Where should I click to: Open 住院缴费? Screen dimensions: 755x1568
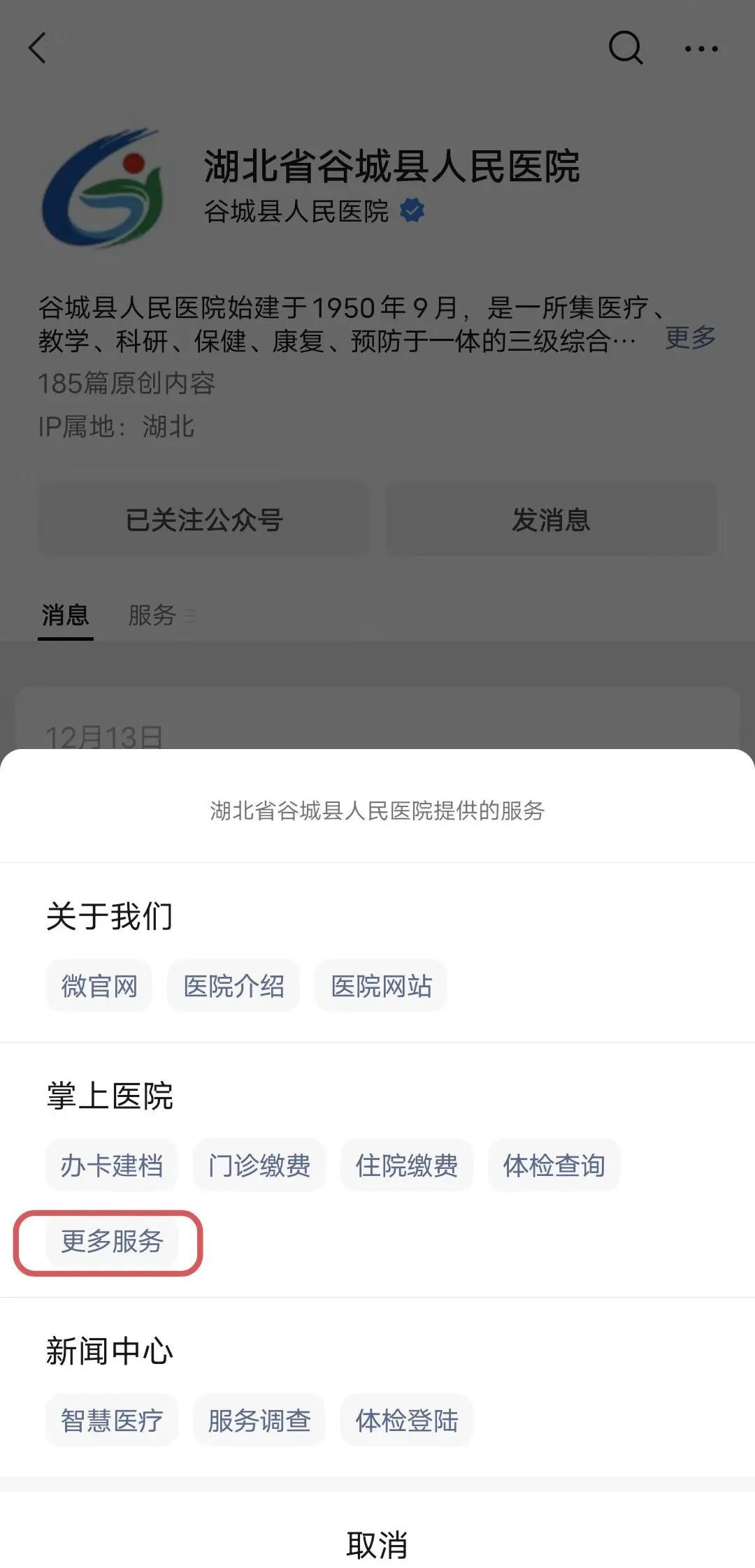(407, 1165)
